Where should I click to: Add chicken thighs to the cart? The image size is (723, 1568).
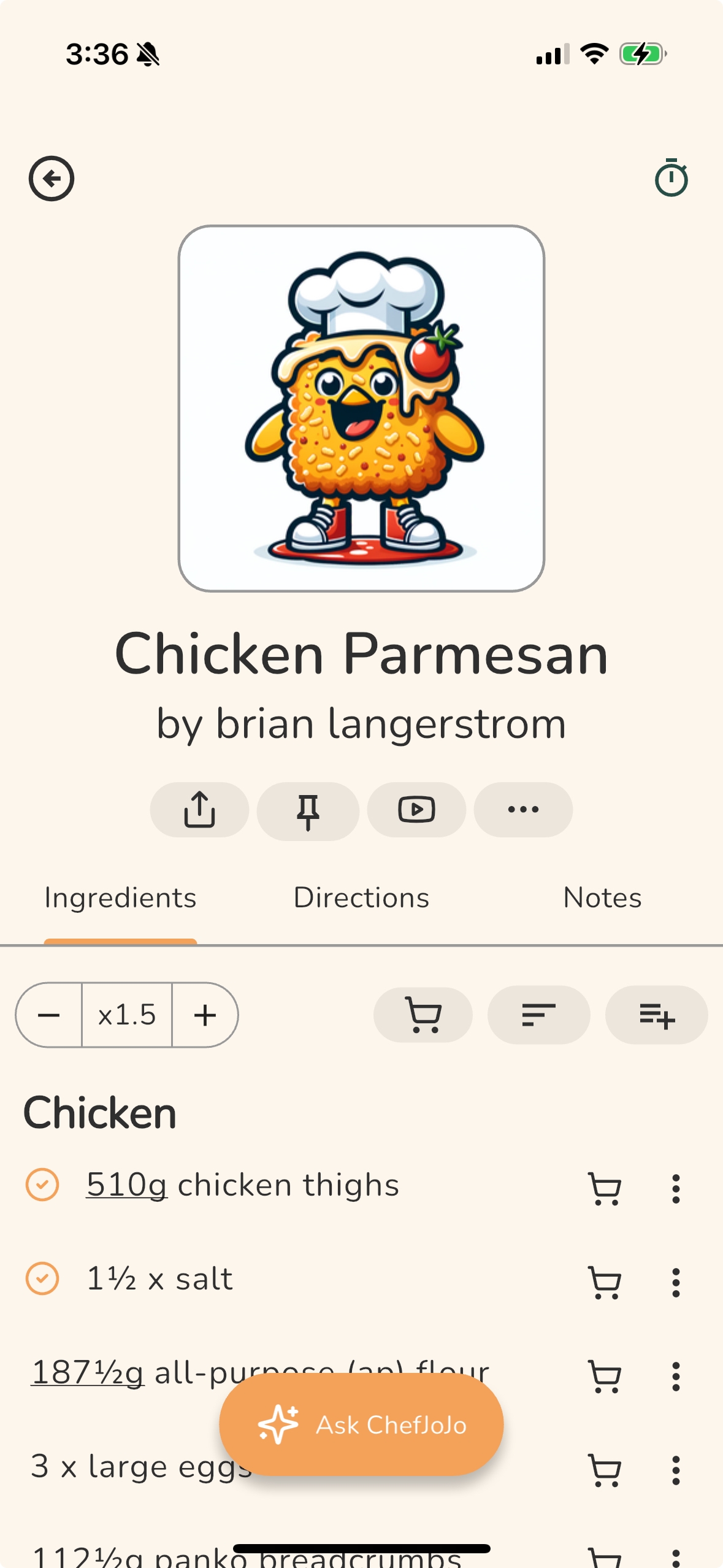[605, 1188]
